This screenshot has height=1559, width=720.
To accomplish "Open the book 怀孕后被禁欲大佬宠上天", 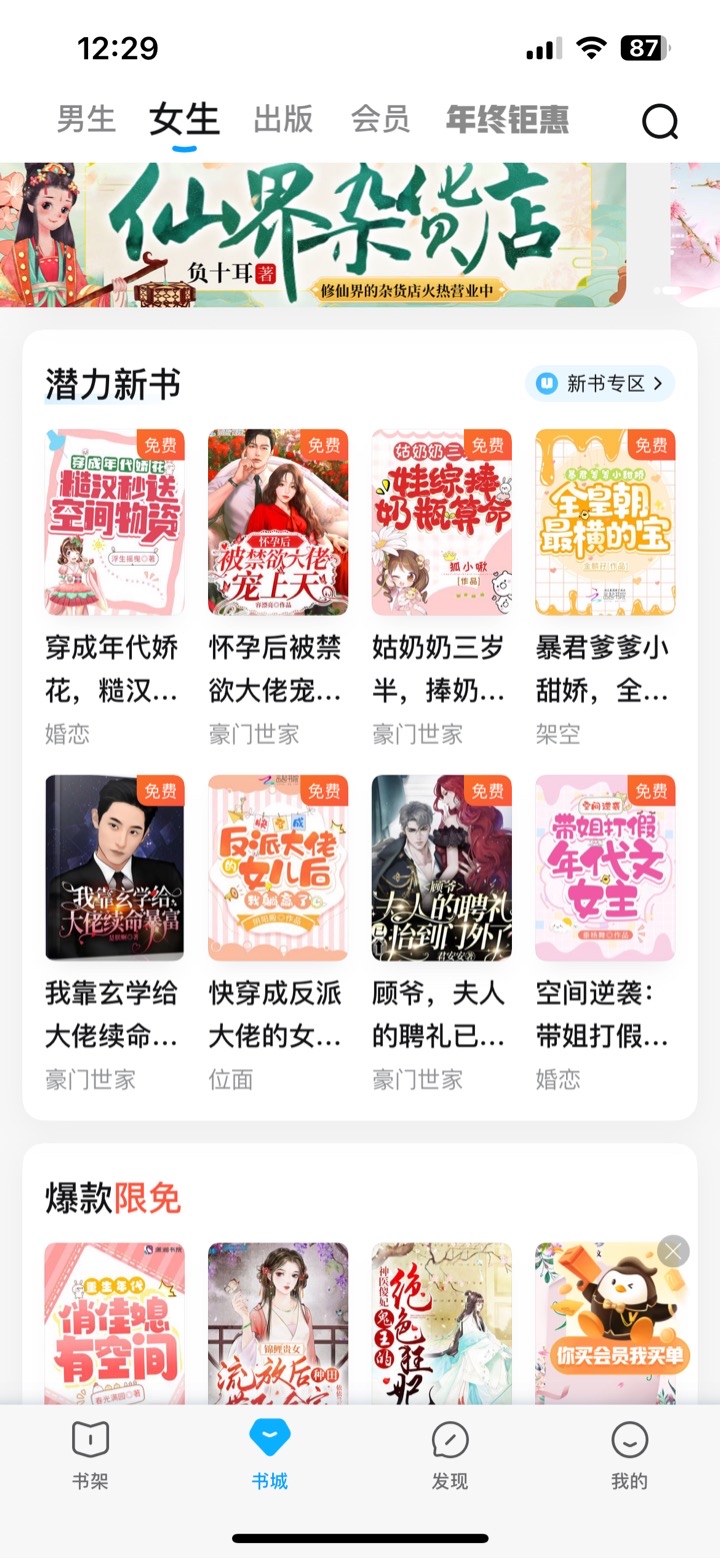I will pos(278,522).
